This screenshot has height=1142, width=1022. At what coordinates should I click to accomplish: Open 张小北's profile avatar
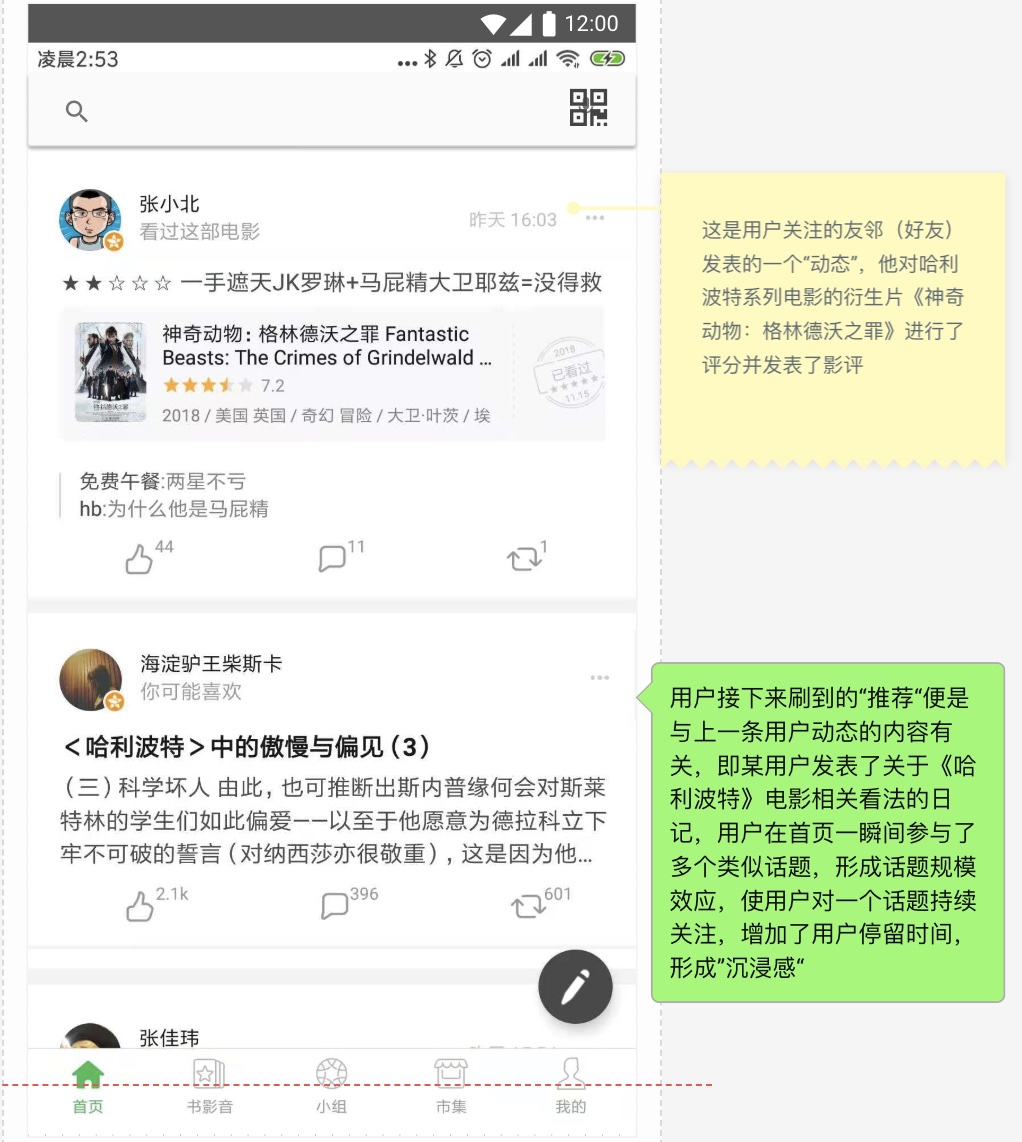90,219
